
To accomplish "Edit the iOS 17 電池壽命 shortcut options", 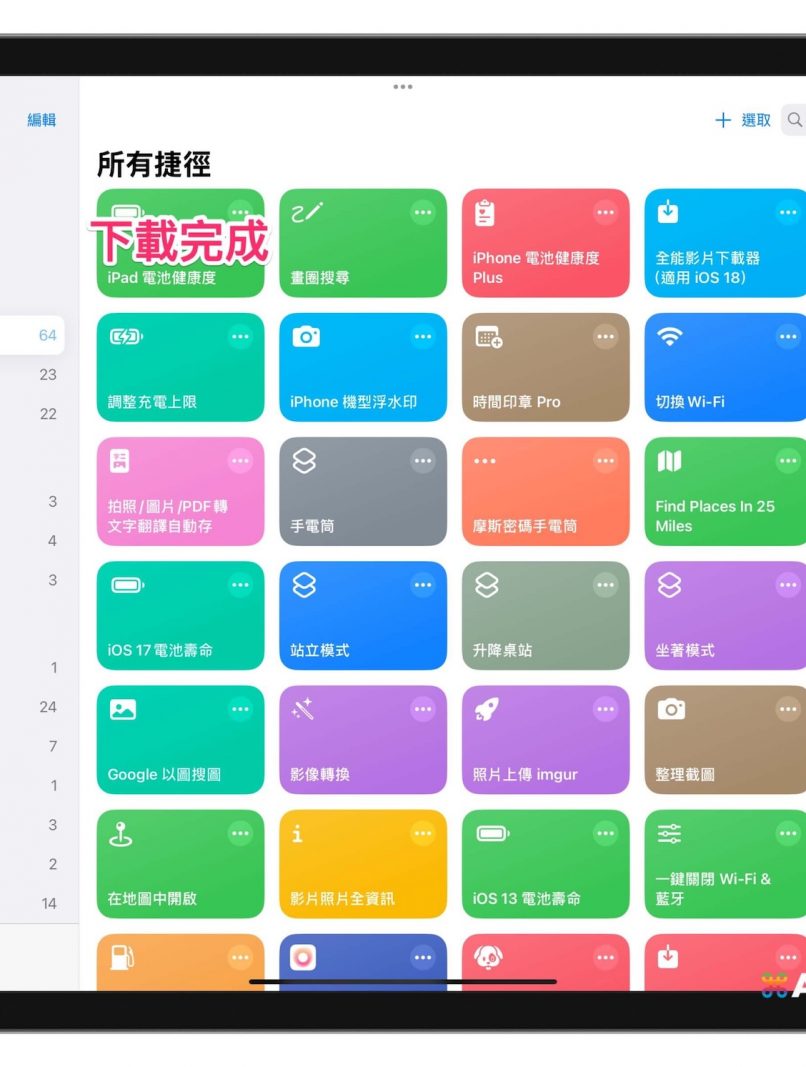I will (240, 585).
